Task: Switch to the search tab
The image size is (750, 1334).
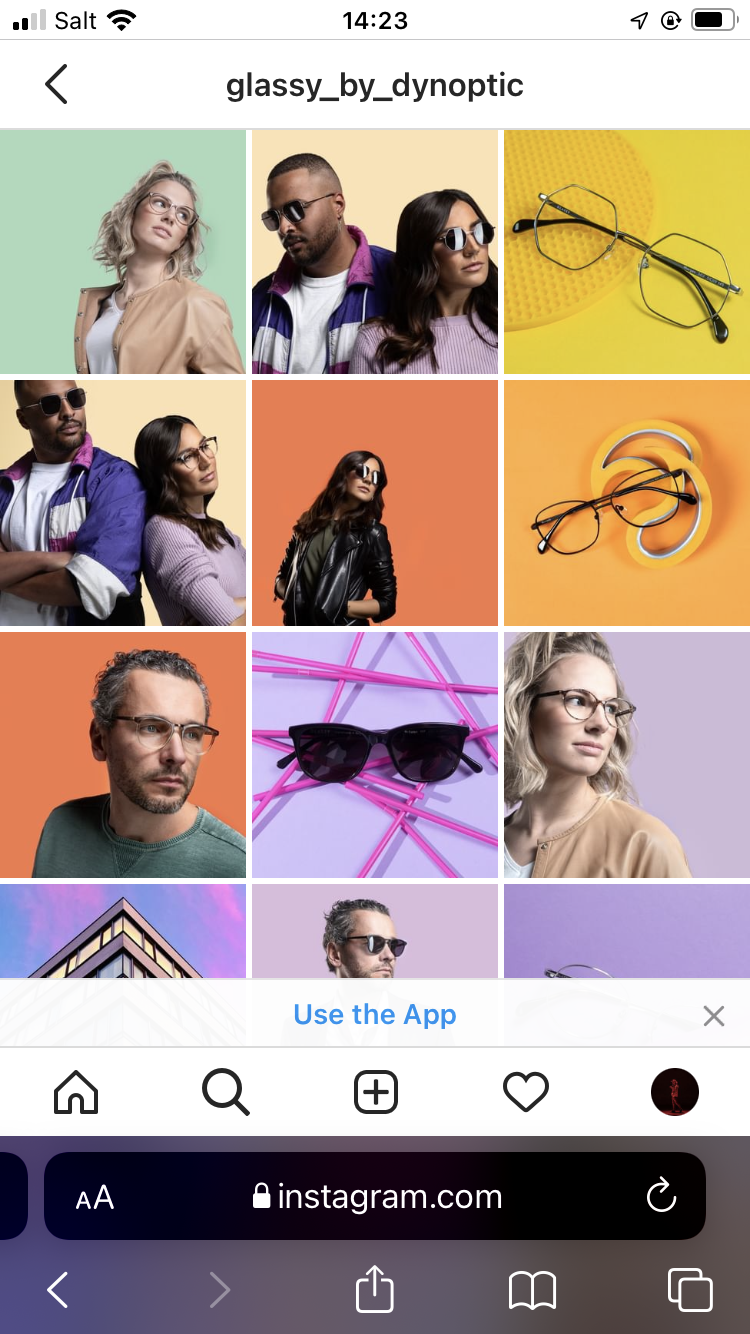Action: (x=225, y=1092)
